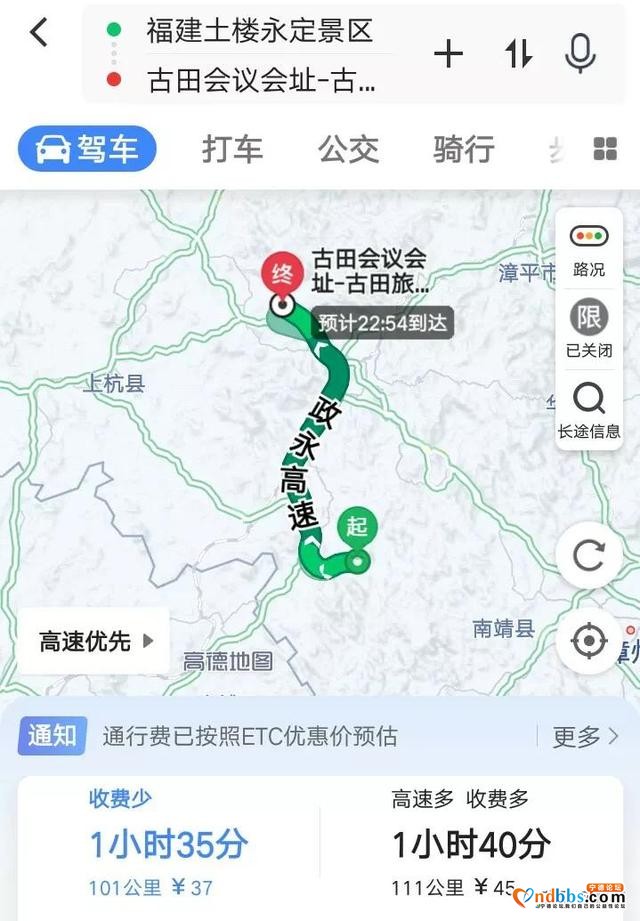This screenshot has height=921, width=640.
Task: Edit the starting point 福建土楼永定景区
Action: pyautogui.click(x=260, y=31)
